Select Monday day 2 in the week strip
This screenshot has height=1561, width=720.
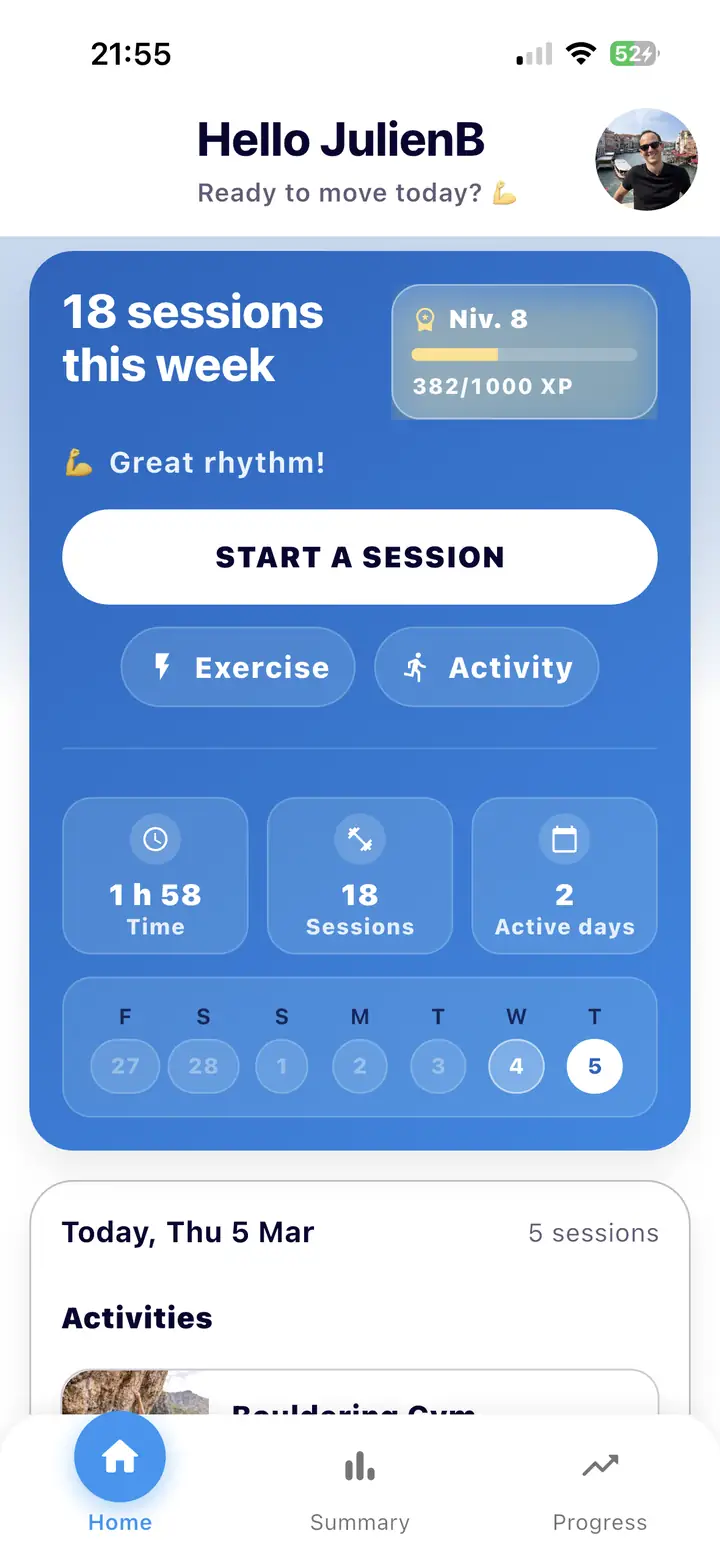[359, 1066]
